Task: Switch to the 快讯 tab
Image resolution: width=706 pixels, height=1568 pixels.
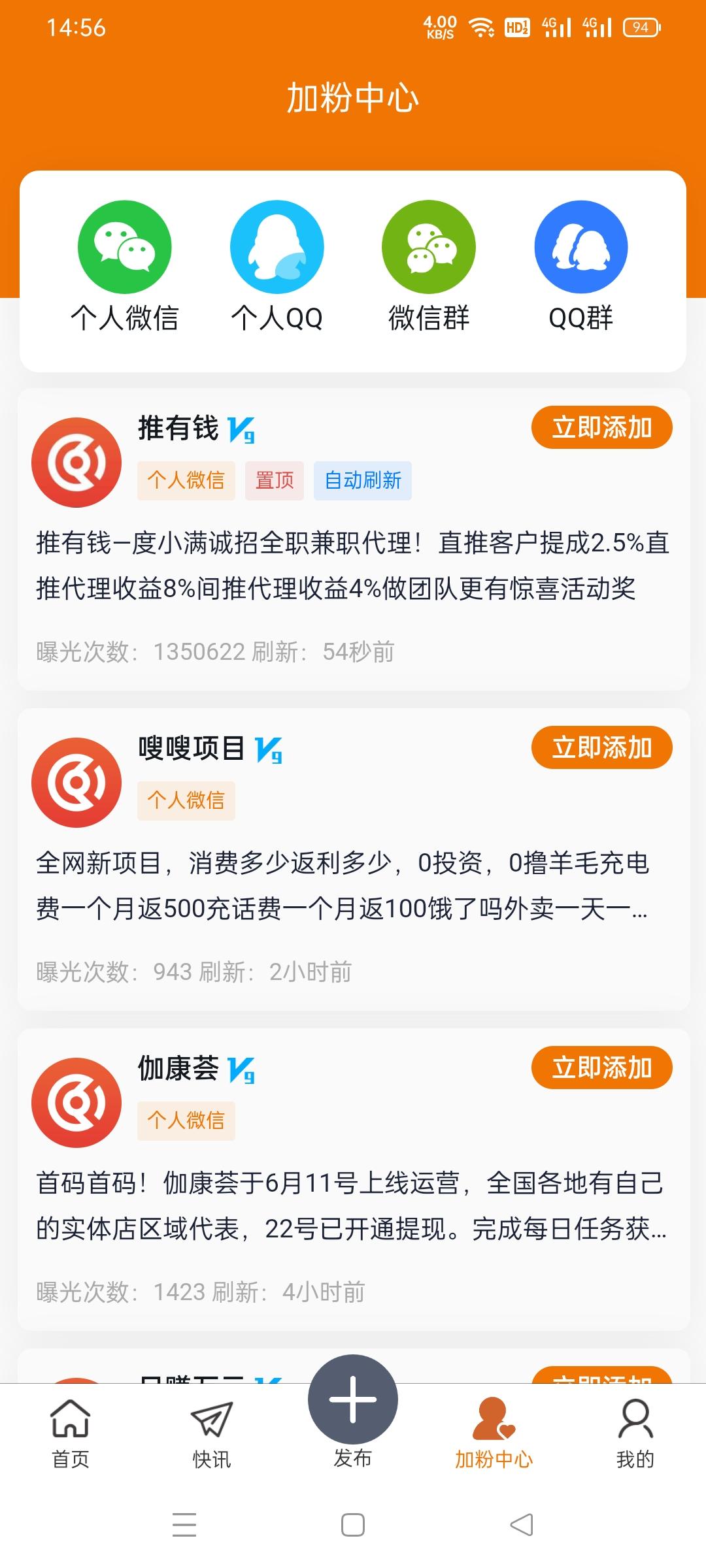Action: click(212, 1431)
